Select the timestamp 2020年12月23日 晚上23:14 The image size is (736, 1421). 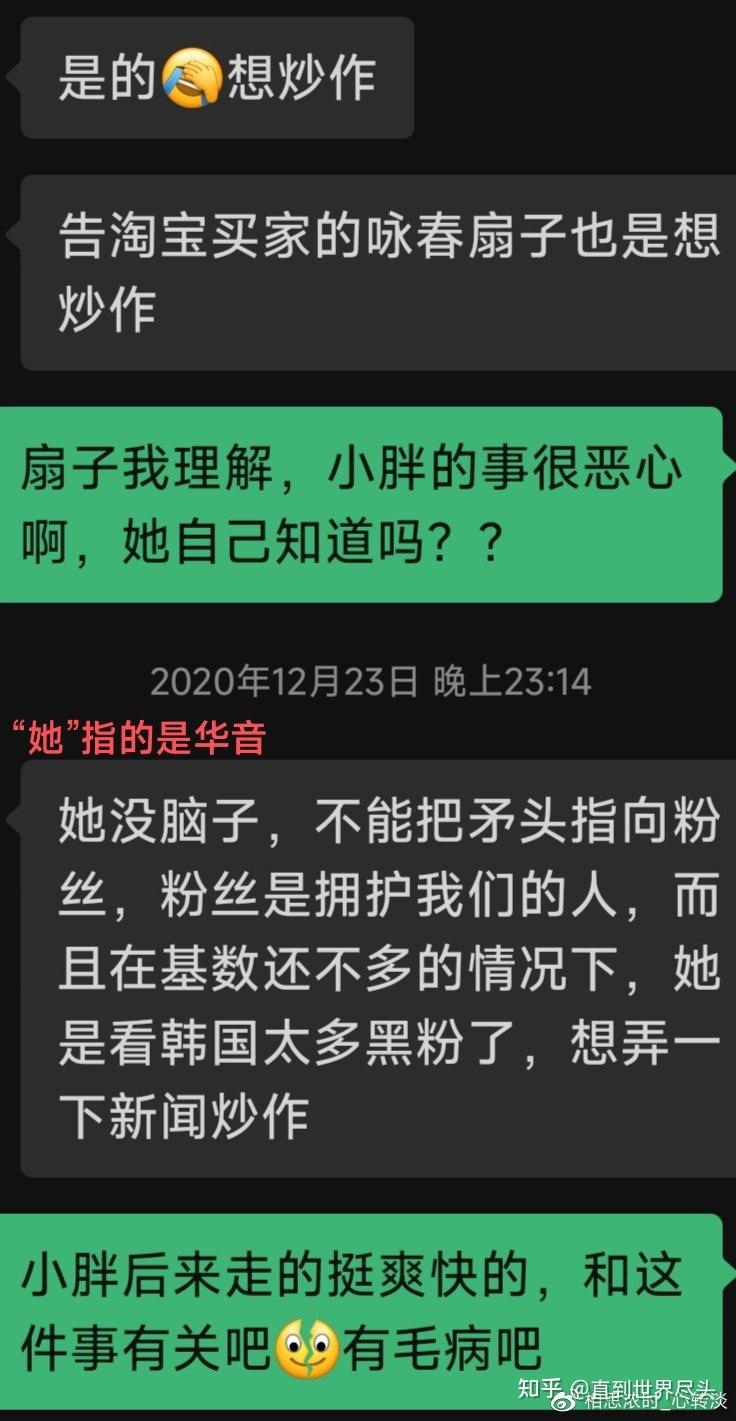(x=371, y=680)
